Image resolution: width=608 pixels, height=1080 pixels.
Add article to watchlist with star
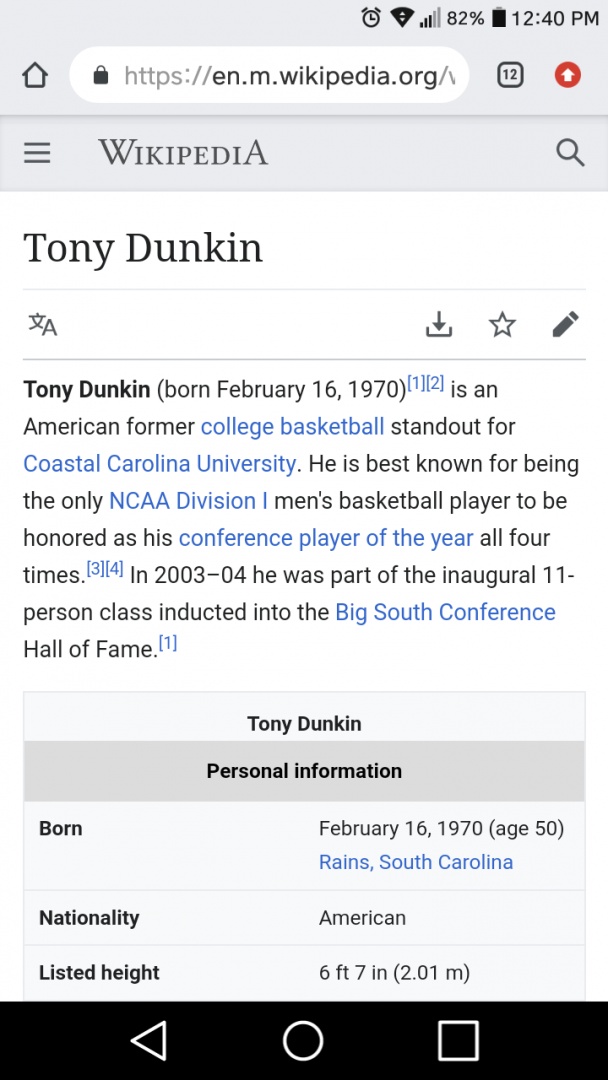tap(502, 324)
